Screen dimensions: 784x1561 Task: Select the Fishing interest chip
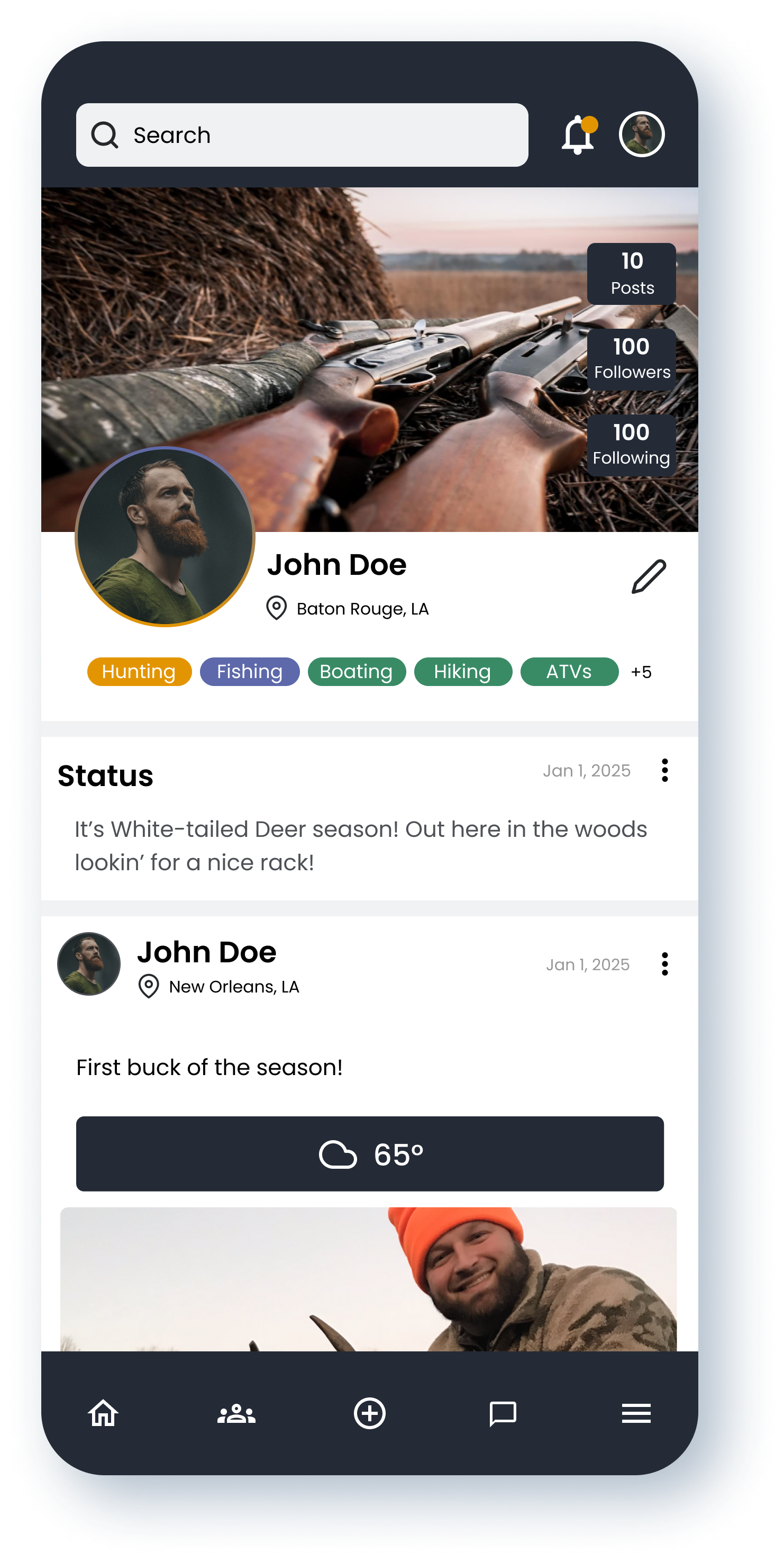point(249,671)
